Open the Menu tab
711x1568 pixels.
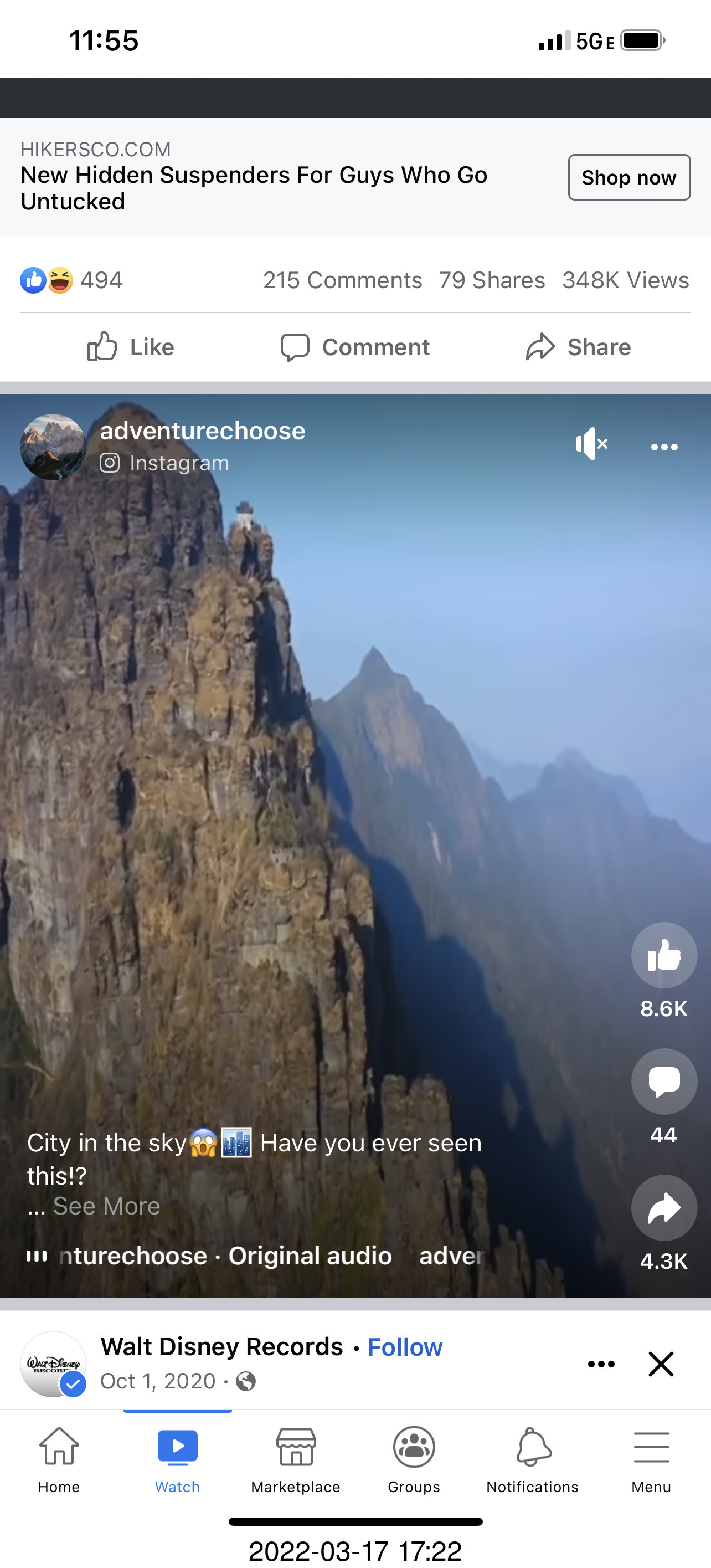coord(651,1459)
